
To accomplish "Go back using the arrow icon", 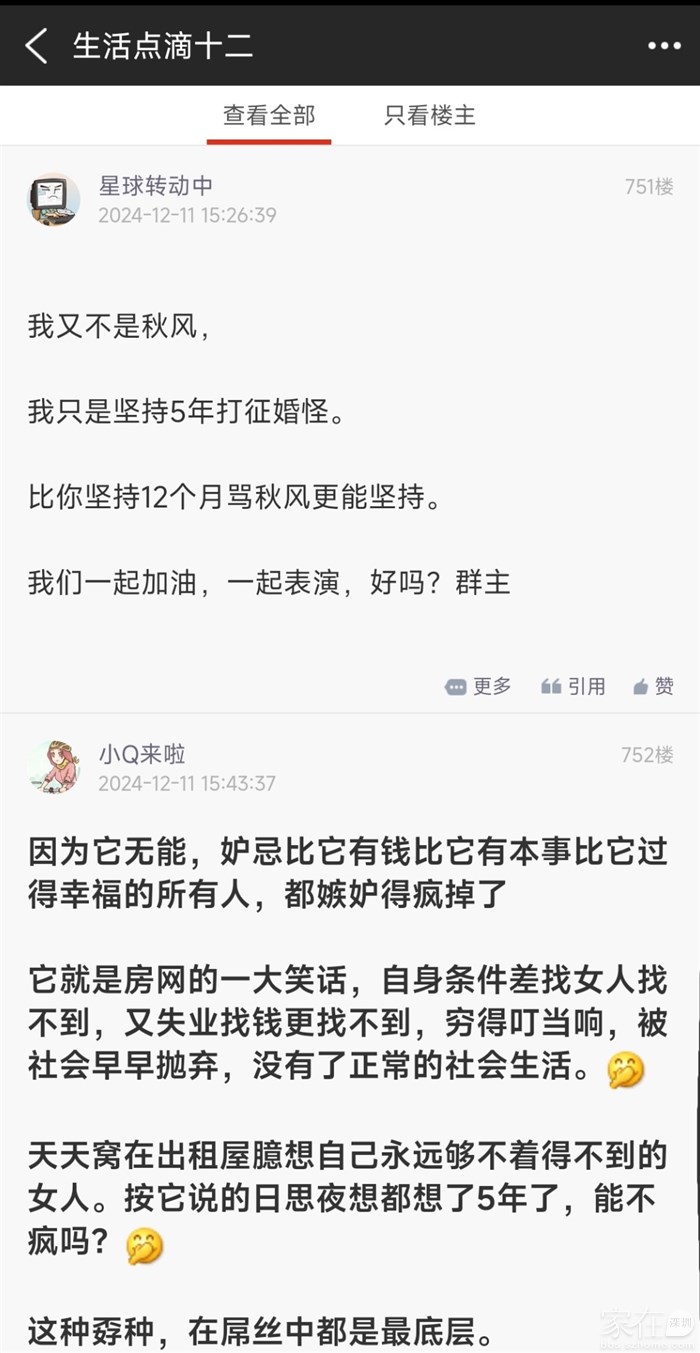I will (36, 46).
